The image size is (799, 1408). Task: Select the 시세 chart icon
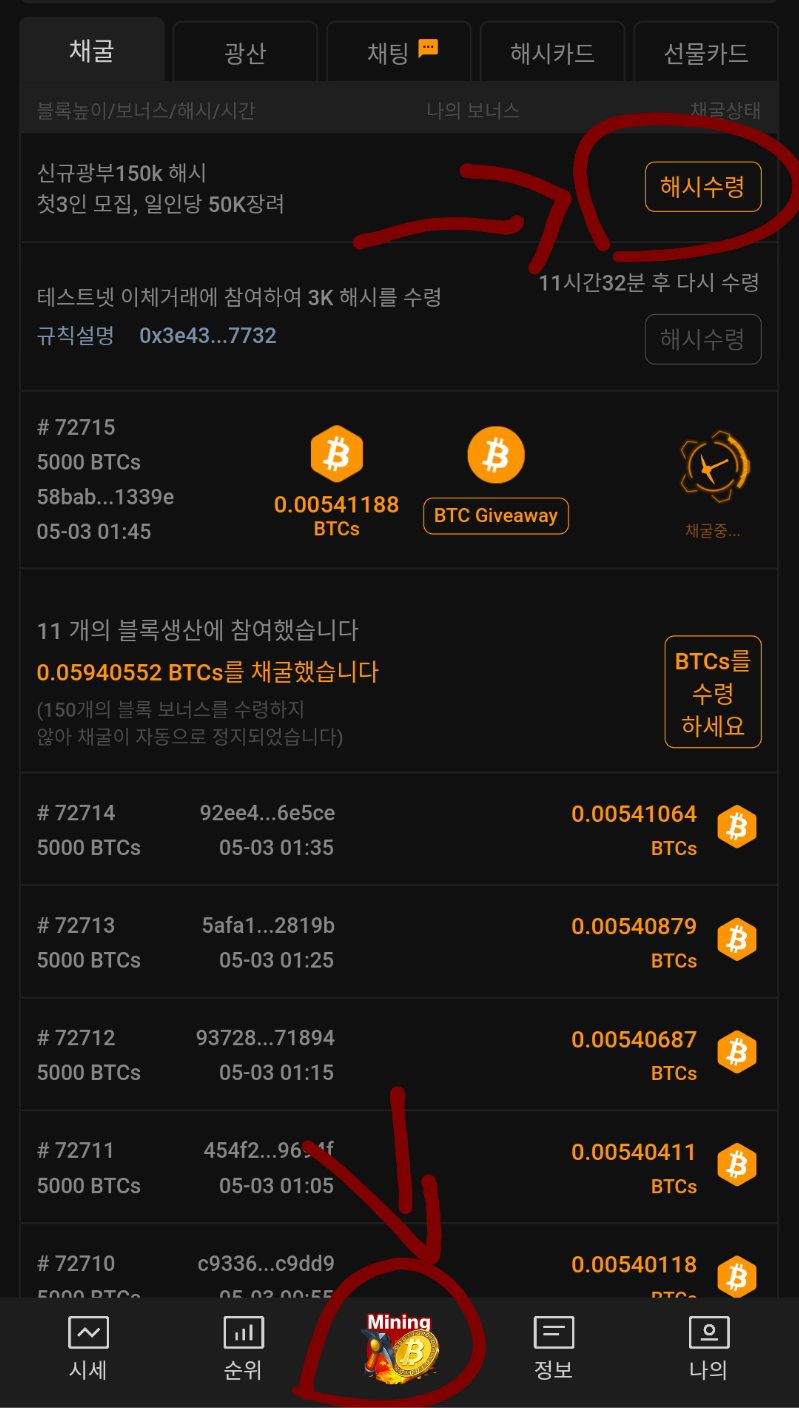pos(88,1333)
